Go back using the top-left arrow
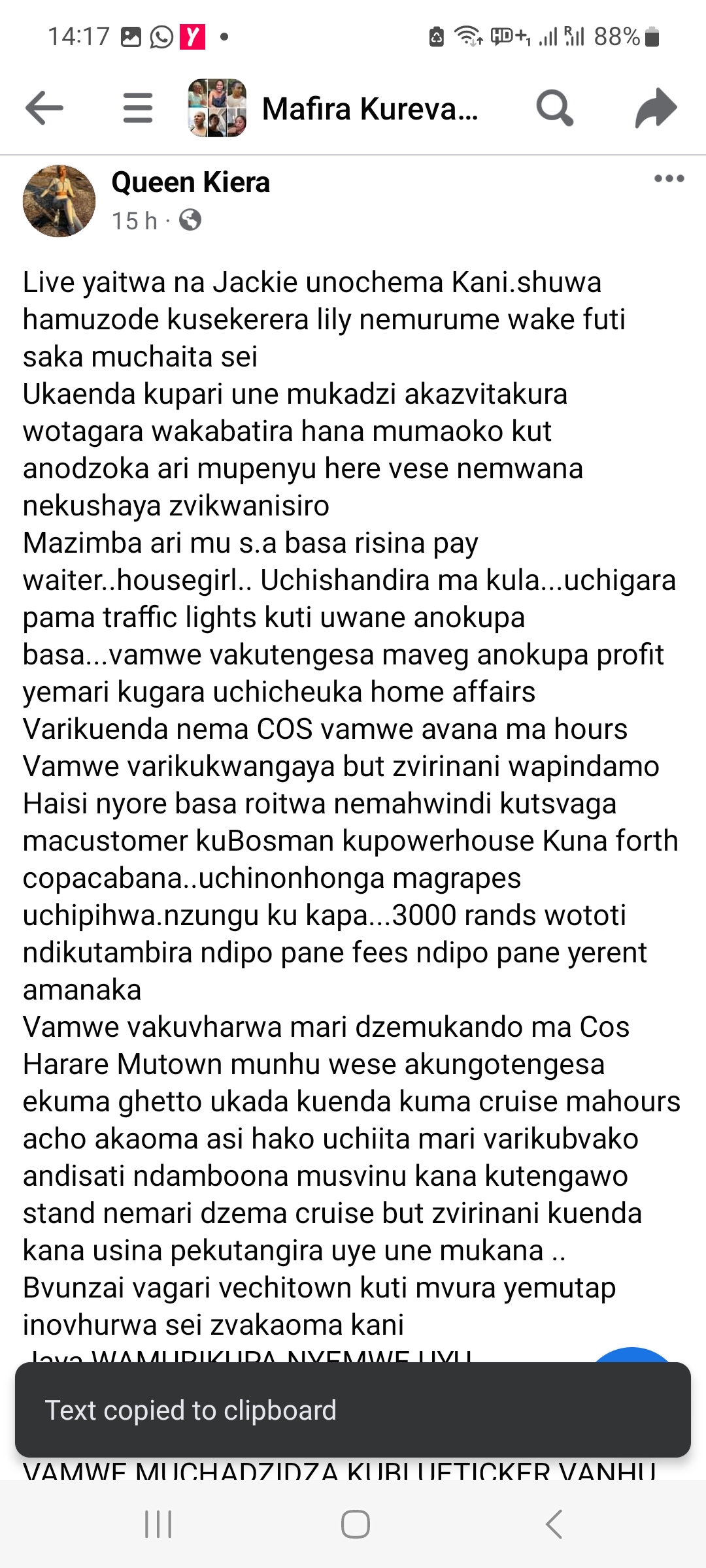 [x=44, y=108]
